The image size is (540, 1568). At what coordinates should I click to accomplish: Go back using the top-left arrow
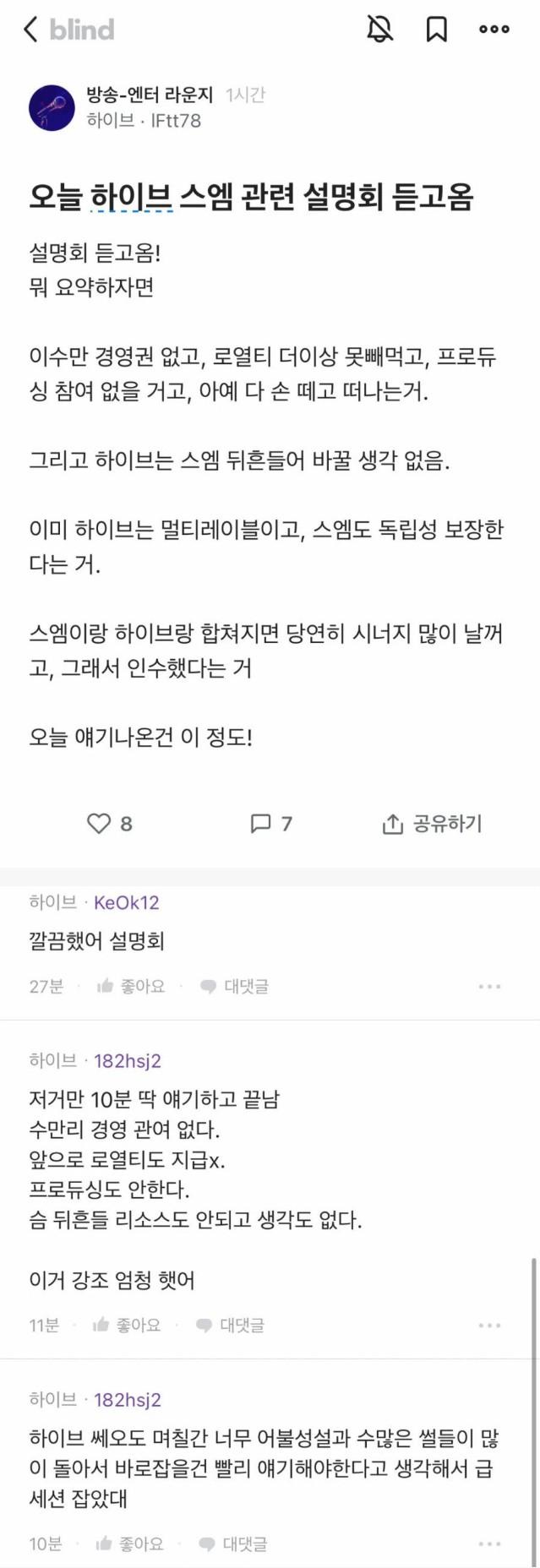(x=31, y=30)
